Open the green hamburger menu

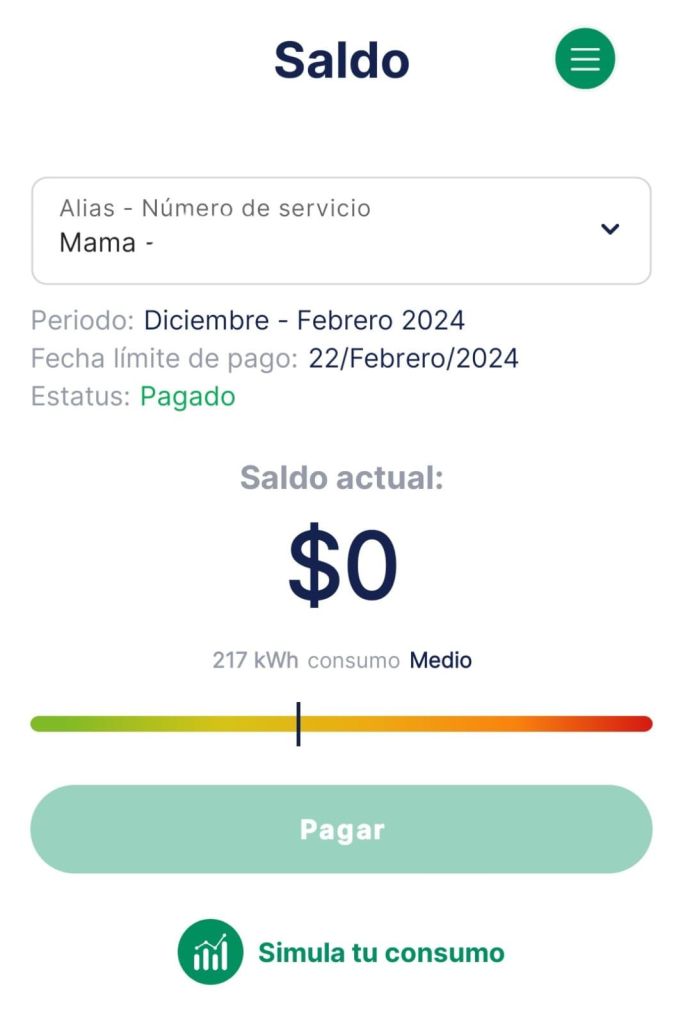[585, 59]
